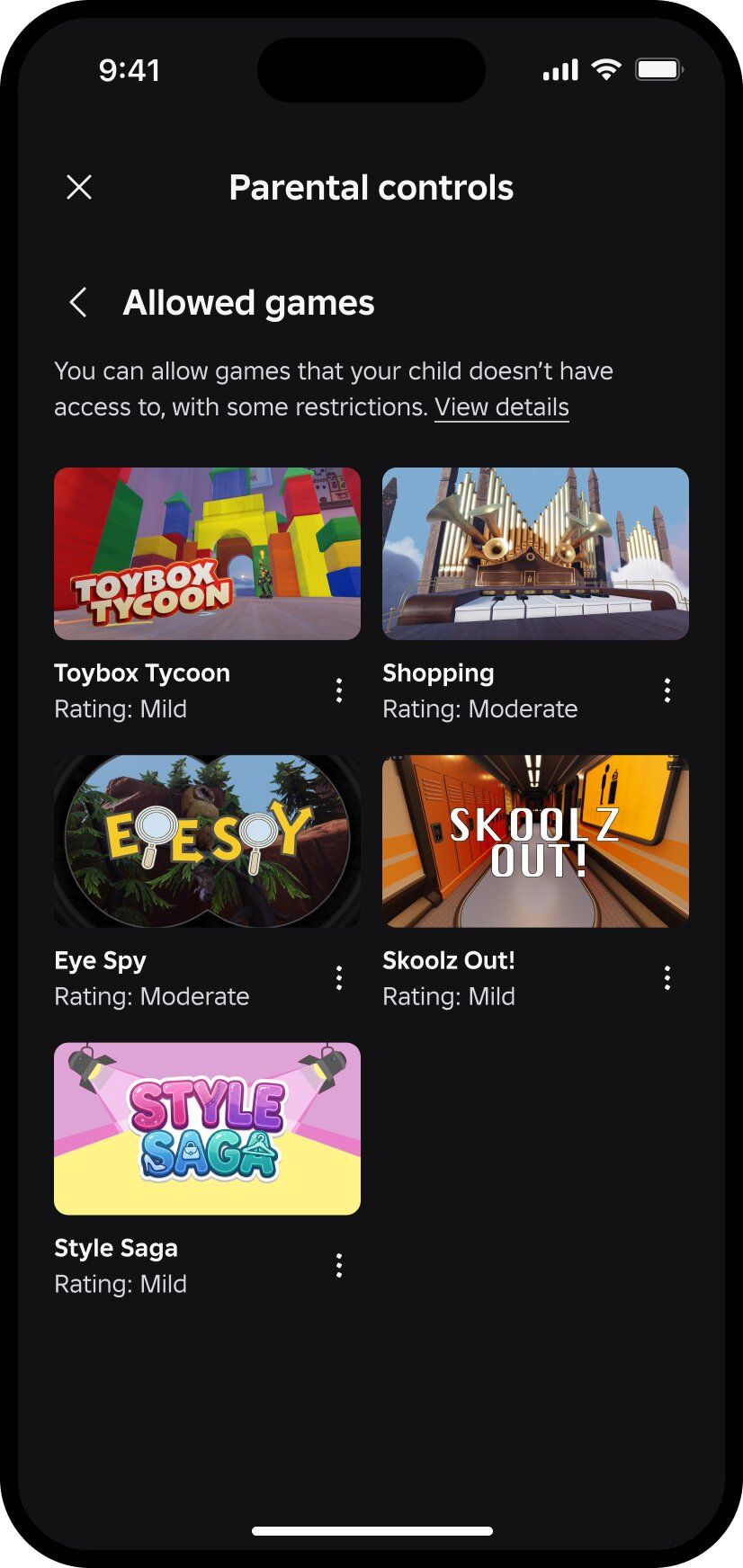This screenshot has height=1568, width=743.
Task: Show more options for Style Saga
Action: click(x=339, y=1266)
